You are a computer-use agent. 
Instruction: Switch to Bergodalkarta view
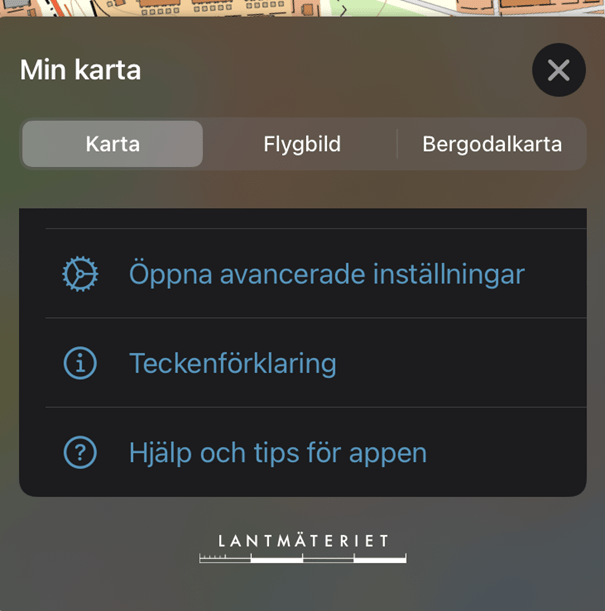pos(491,144)
